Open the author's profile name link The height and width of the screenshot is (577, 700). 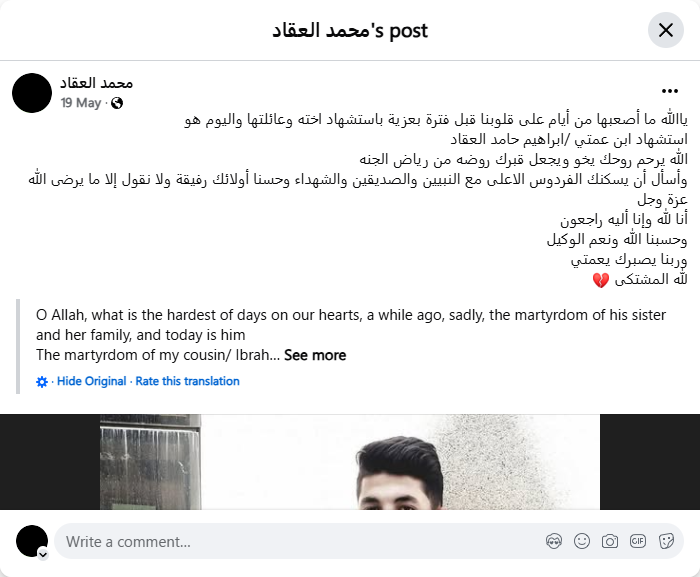(96, 83)
